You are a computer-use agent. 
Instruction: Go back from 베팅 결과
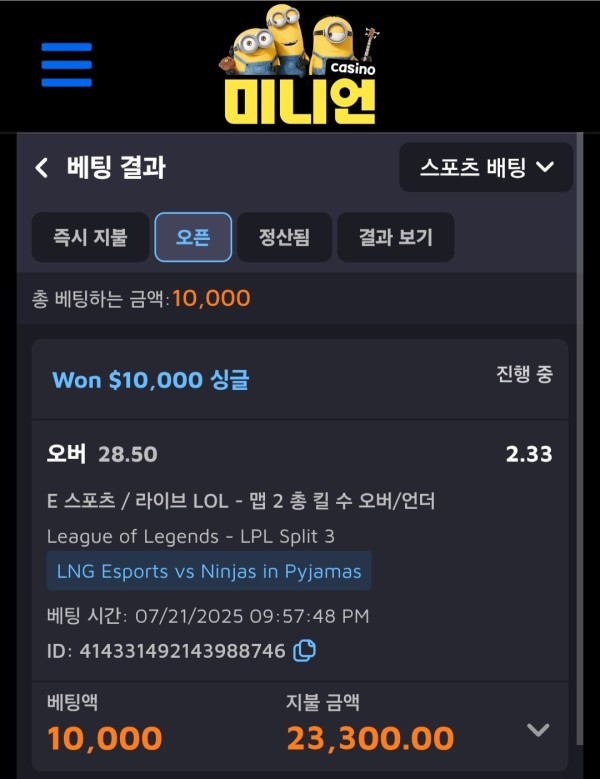(41, 167)
